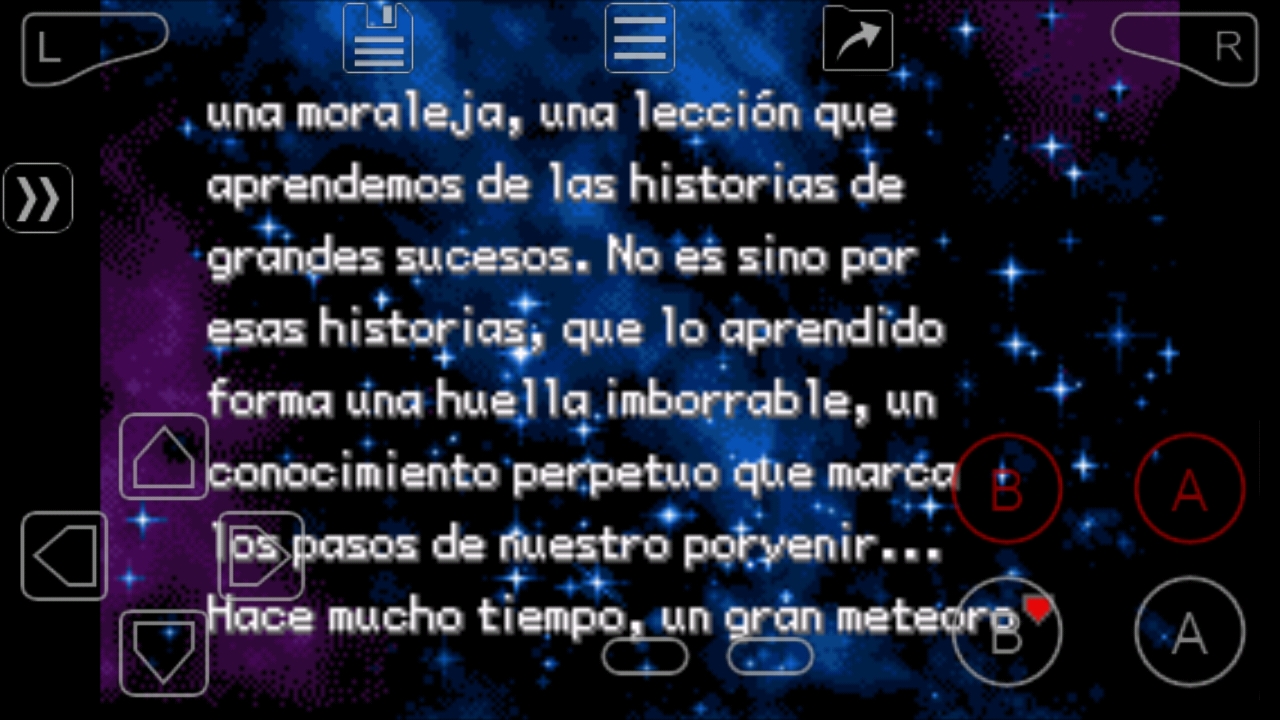Tap the red turbo B button
Image resolution: width=1280 pixels, height=720 pixels.
1006,489
